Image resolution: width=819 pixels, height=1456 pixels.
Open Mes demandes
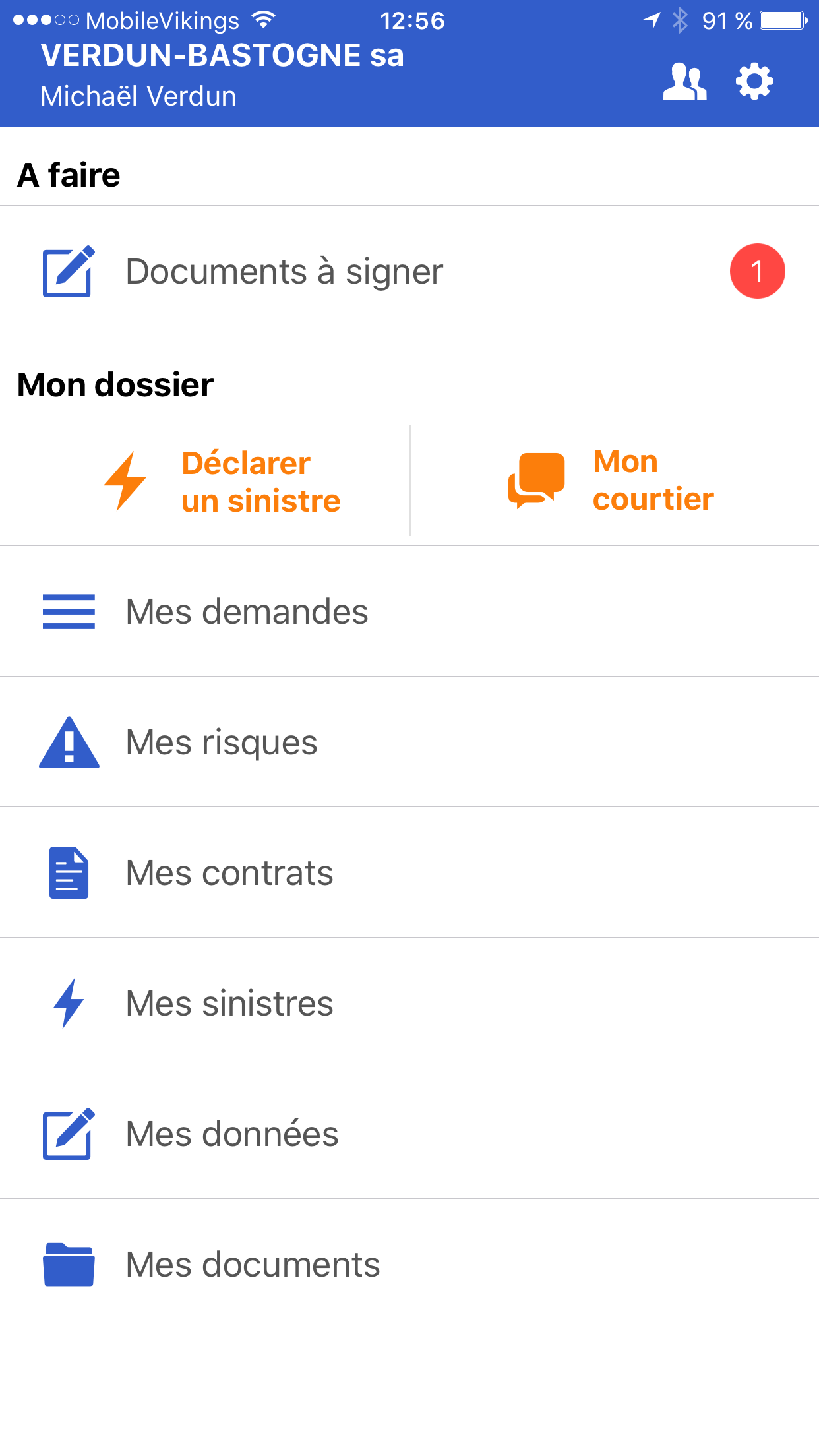409,611
